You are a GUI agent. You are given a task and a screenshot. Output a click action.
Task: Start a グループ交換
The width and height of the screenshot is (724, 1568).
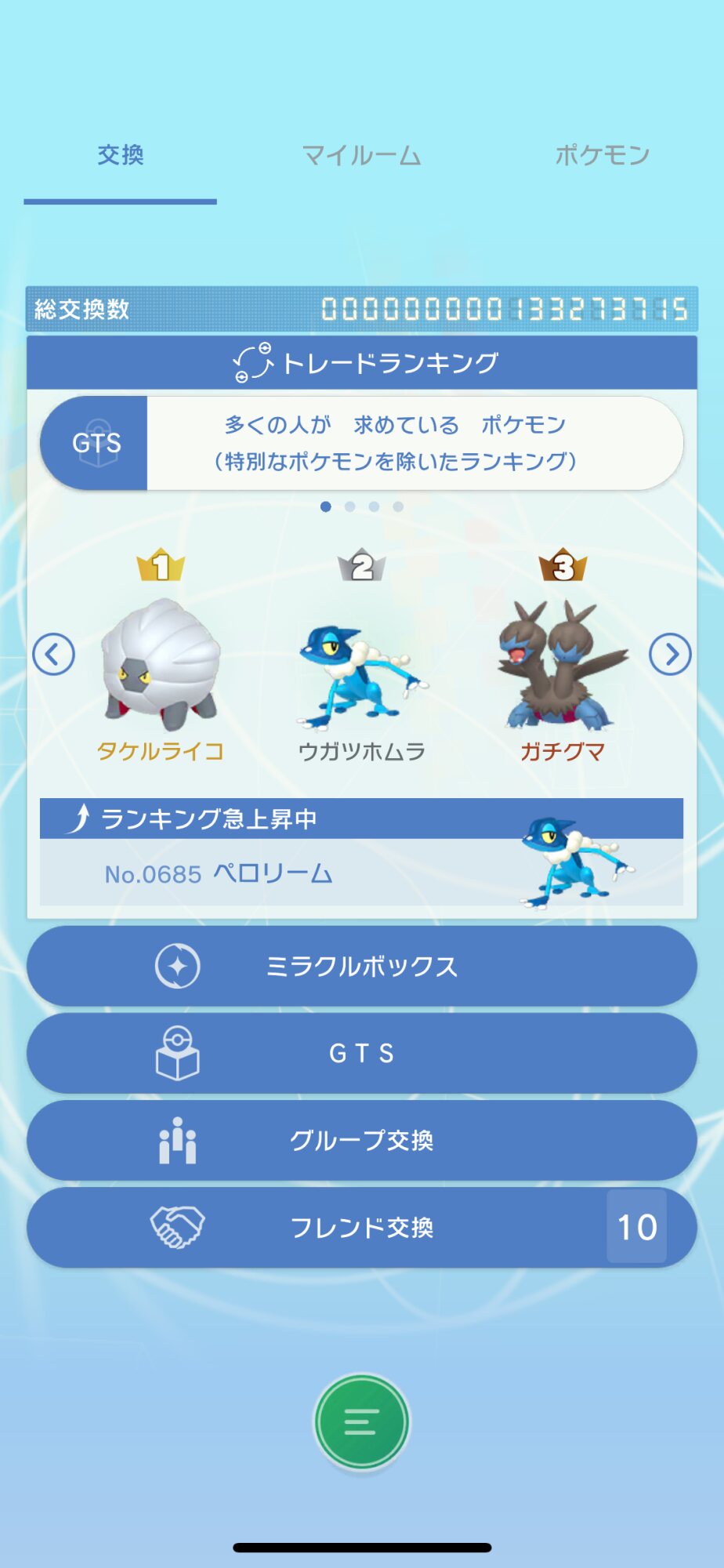click(361, 1140)
